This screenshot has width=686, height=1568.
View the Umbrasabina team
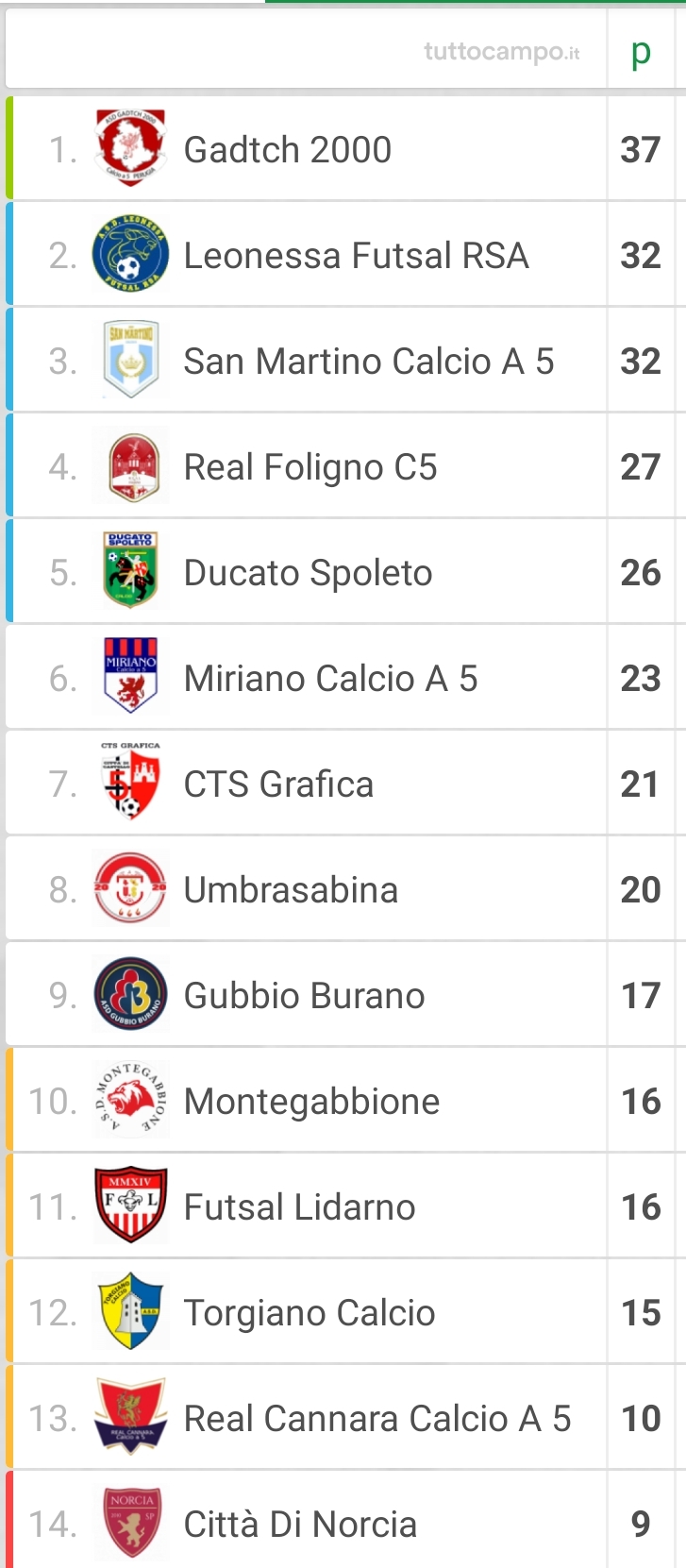click(345, 889)
